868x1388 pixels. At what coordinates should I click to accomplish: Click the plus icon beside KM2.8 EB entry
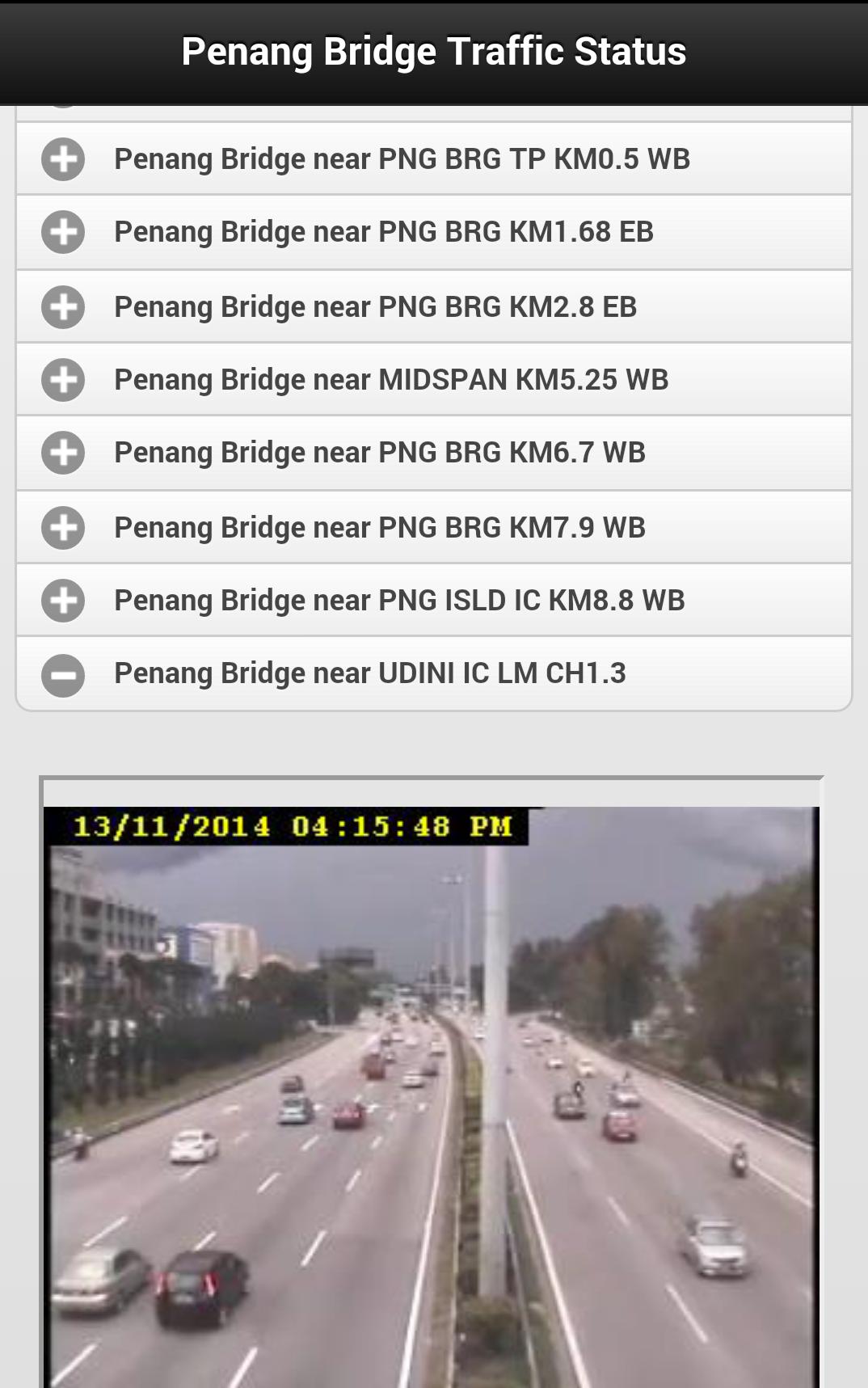pos(63,306)
